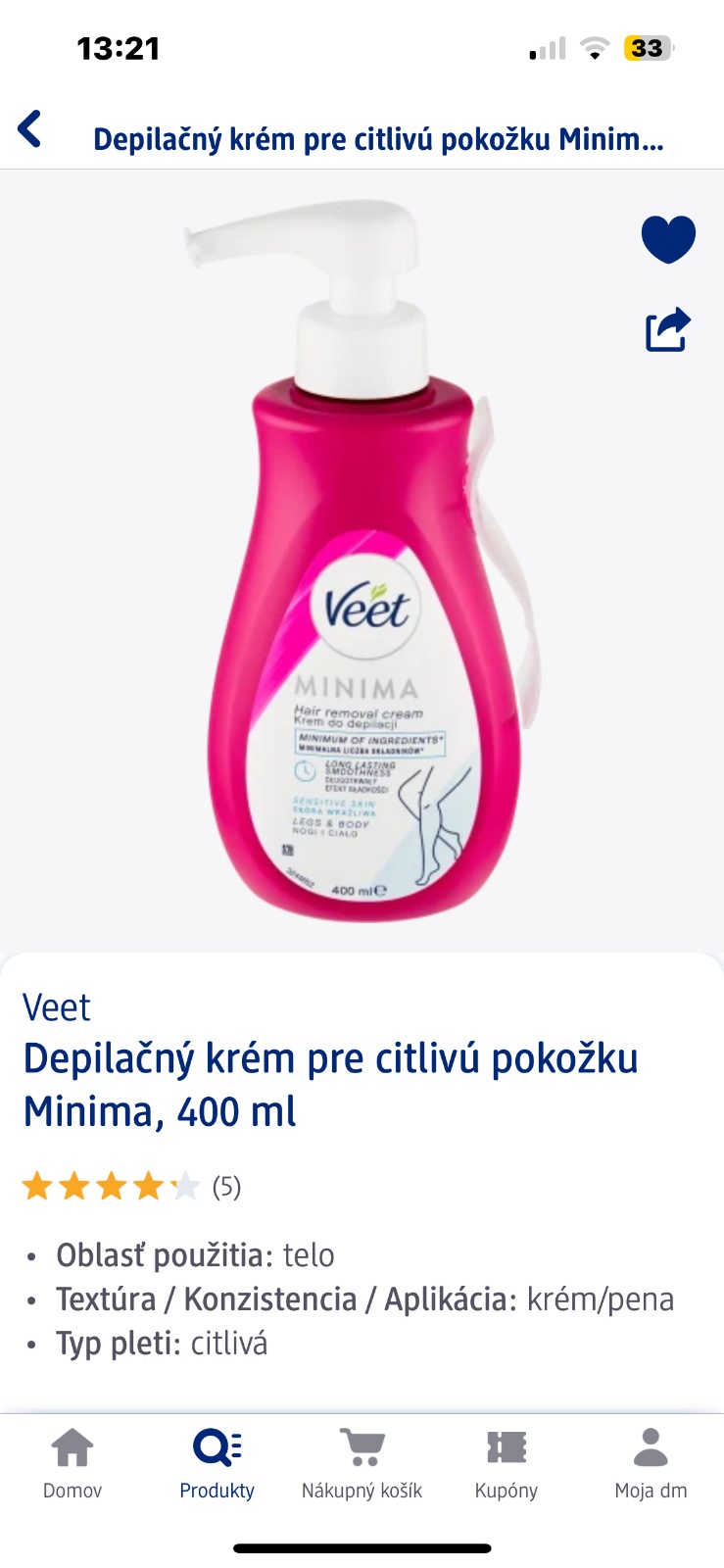Tap the Veet brand name link
The height and width of the screenshot is (1568, 724).
57,1007
